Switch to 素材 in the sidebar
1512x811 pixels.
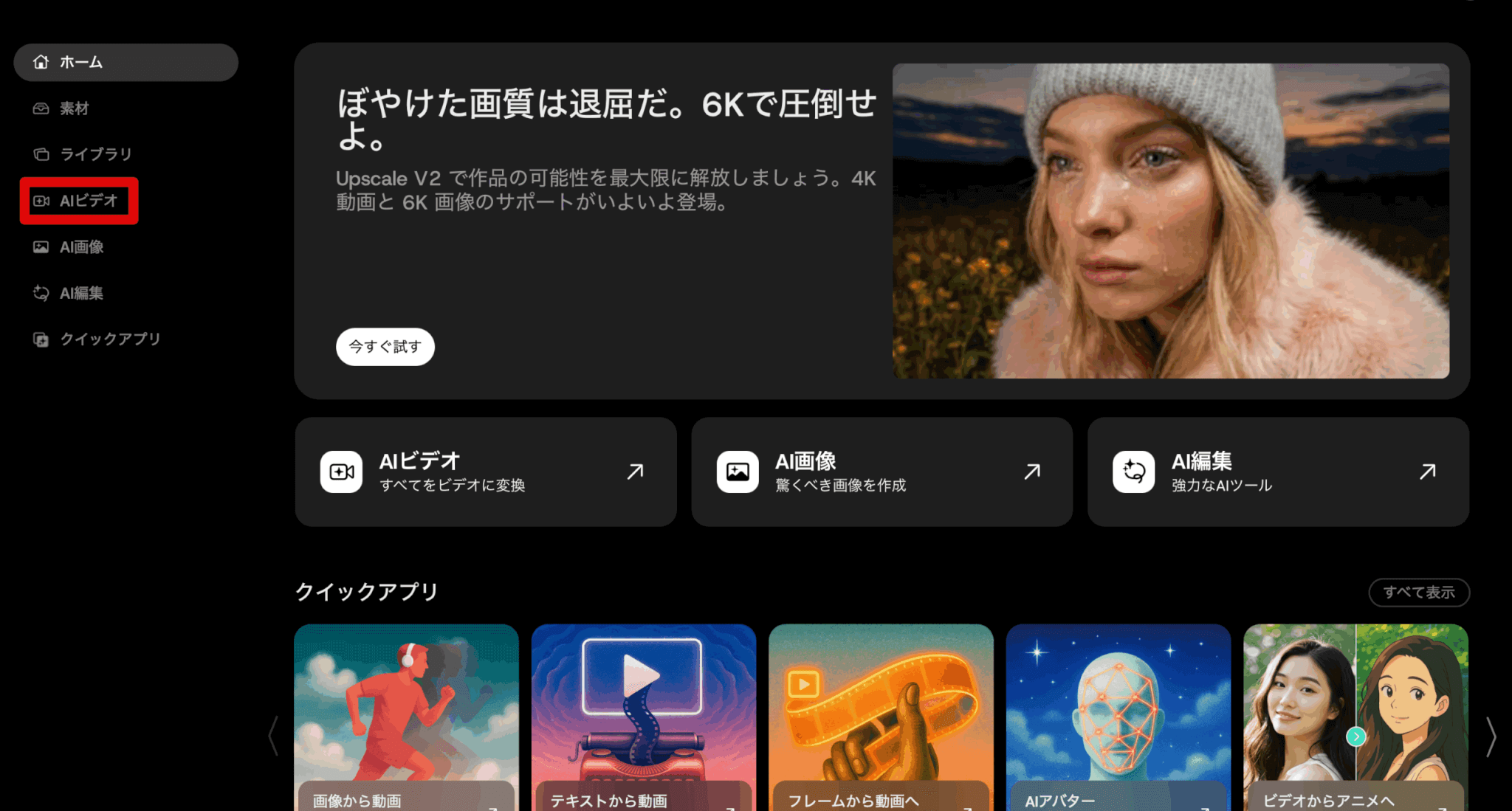(74, 108)
